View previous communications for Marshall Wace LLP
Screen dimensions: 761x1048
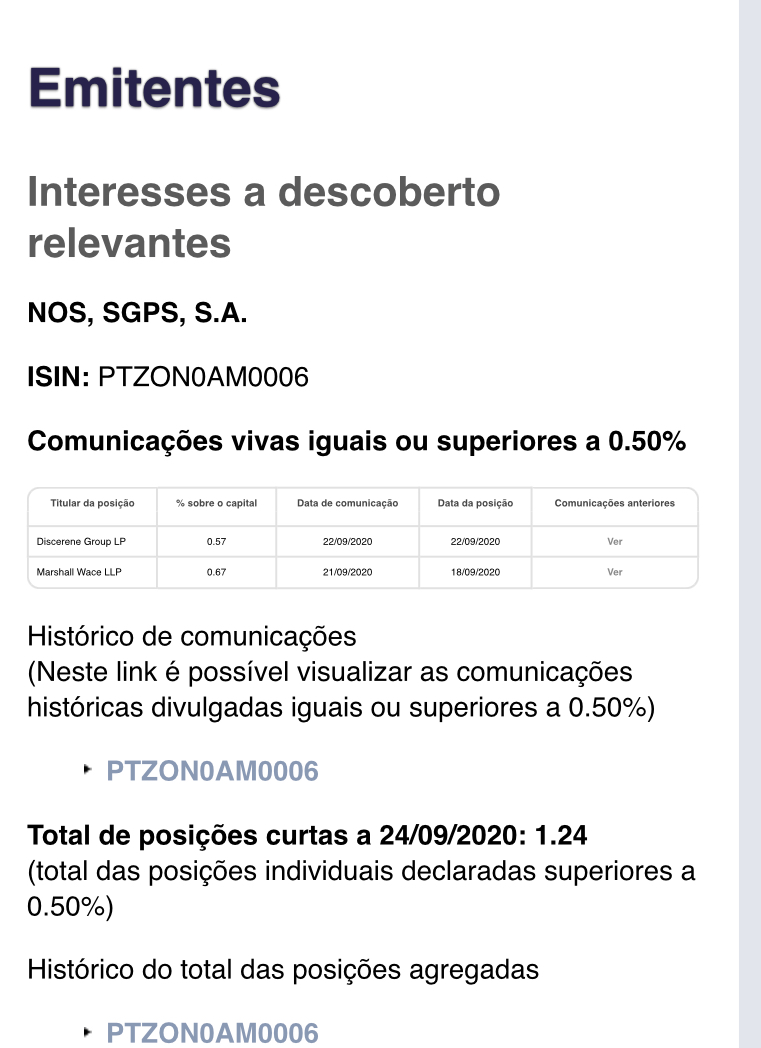point(614,572)
